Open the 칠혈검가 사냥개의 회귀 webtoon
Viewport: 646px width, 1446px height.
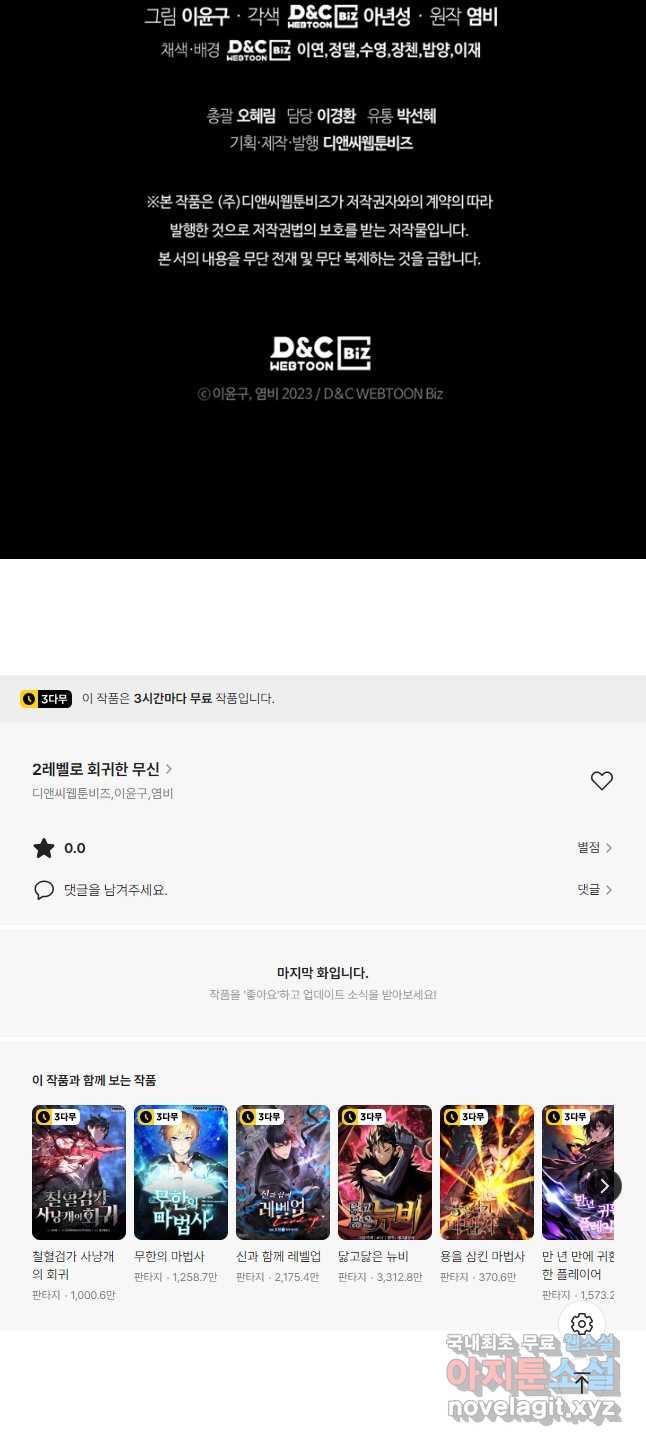coord(79,1172)
